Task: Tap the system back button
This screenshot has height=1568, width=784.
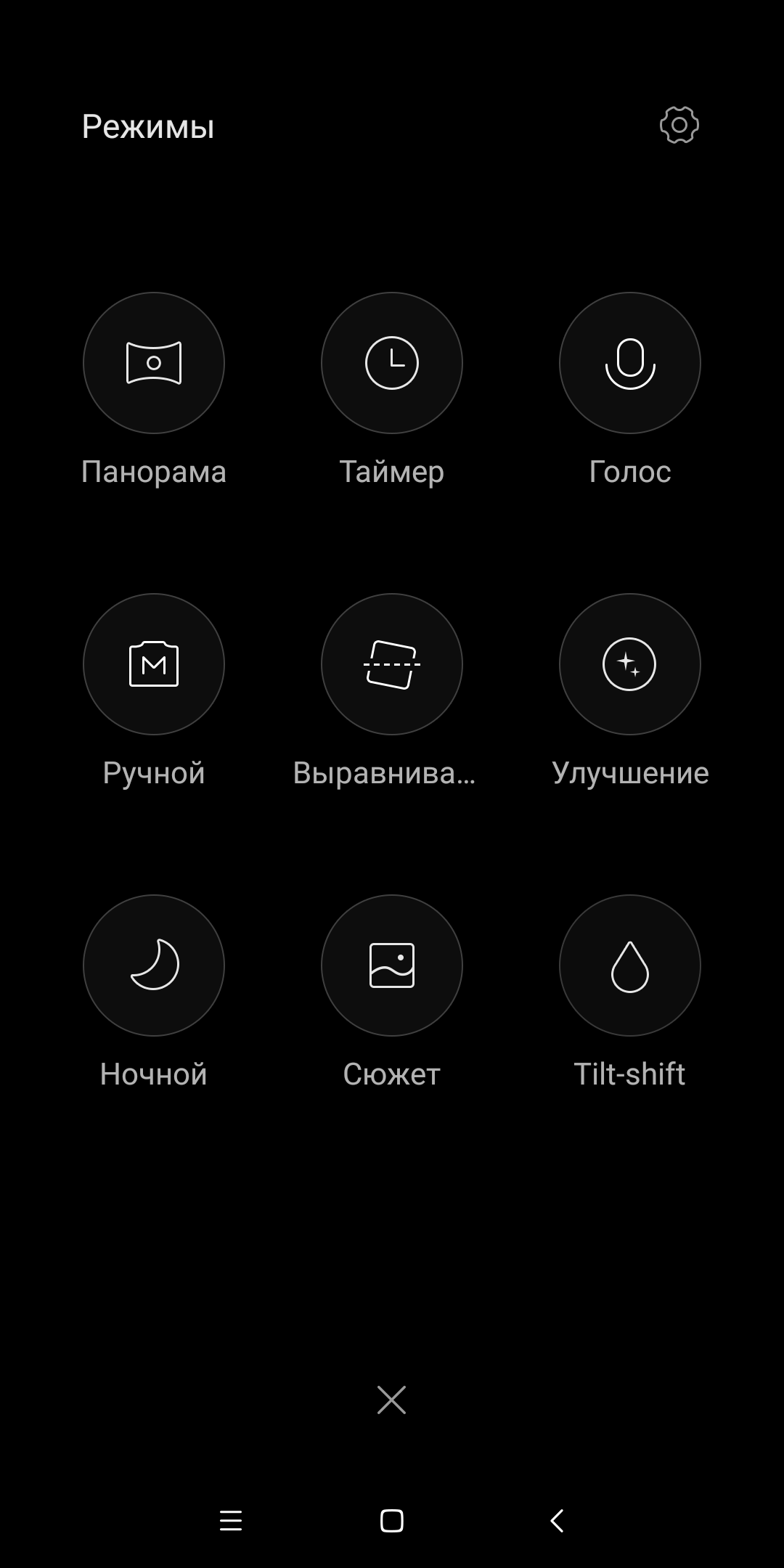Action: [x=557, y=1520]
